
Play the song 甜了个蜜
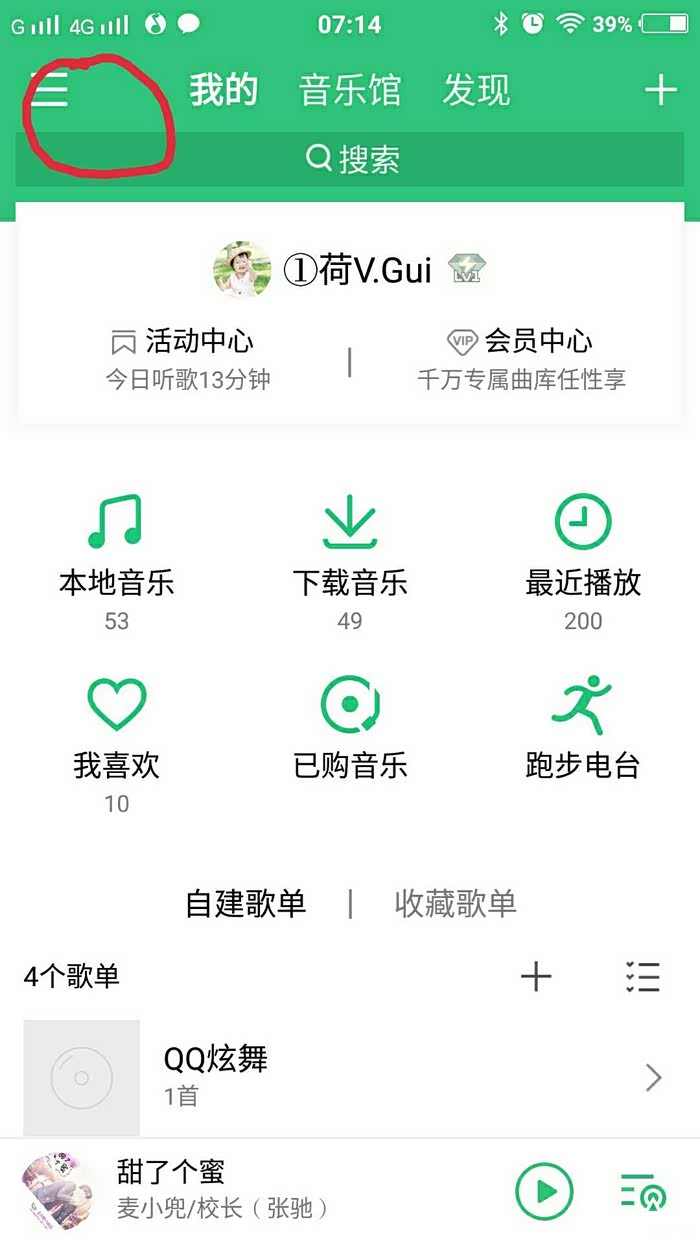[x=545, y=1191]
